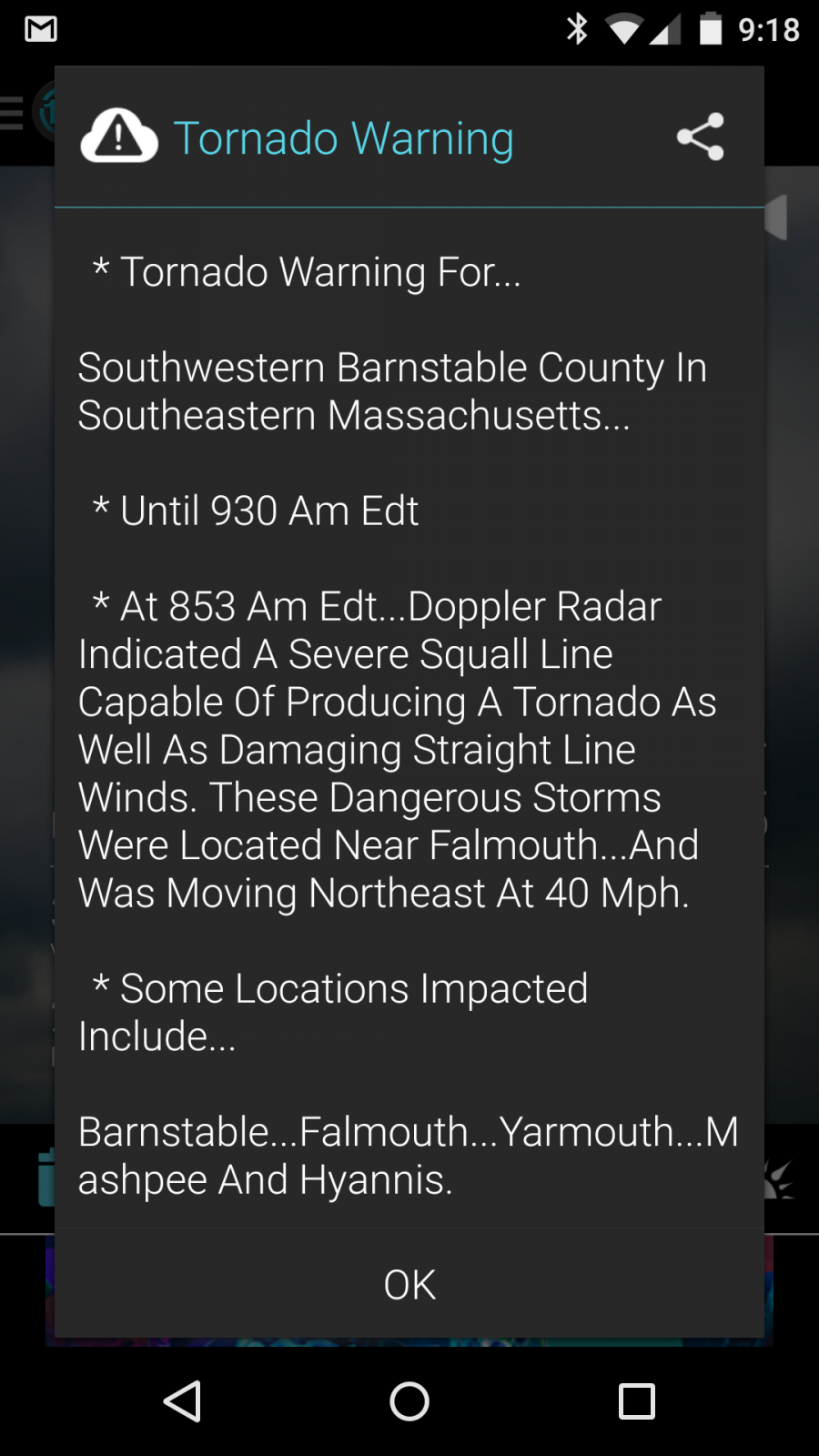Viewport: 819px width, 1456px height.
Task: Open the recent apps overview
Action: click(637, 1400)
